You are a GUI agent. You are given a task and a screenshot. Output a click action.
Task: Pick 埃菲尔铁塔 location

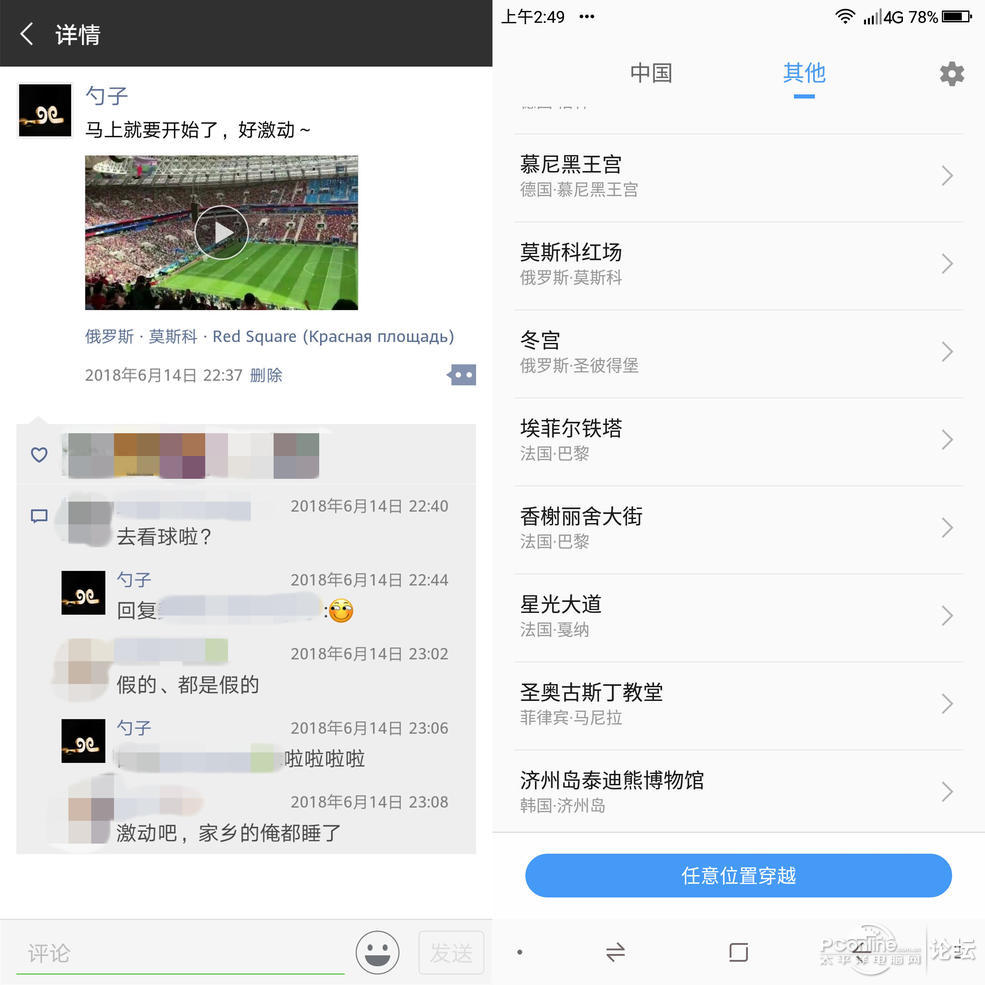coord(738,440)
